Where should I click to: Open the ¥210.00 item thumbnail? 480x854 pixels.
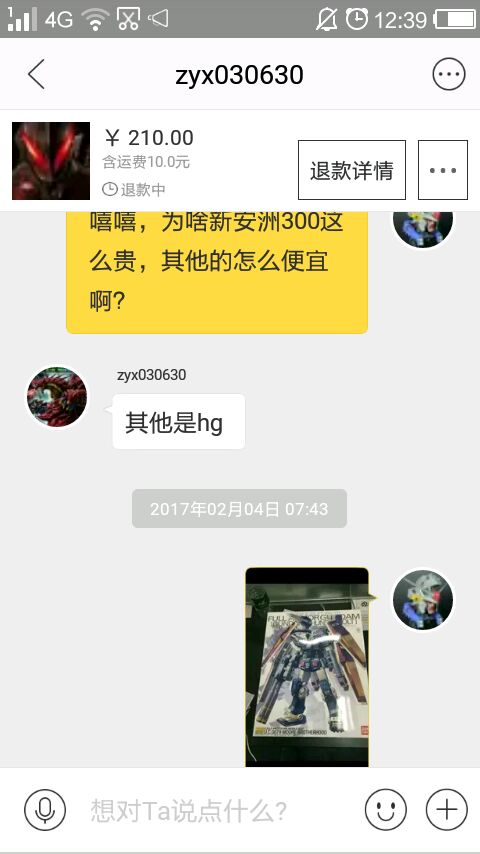(51, 161)
